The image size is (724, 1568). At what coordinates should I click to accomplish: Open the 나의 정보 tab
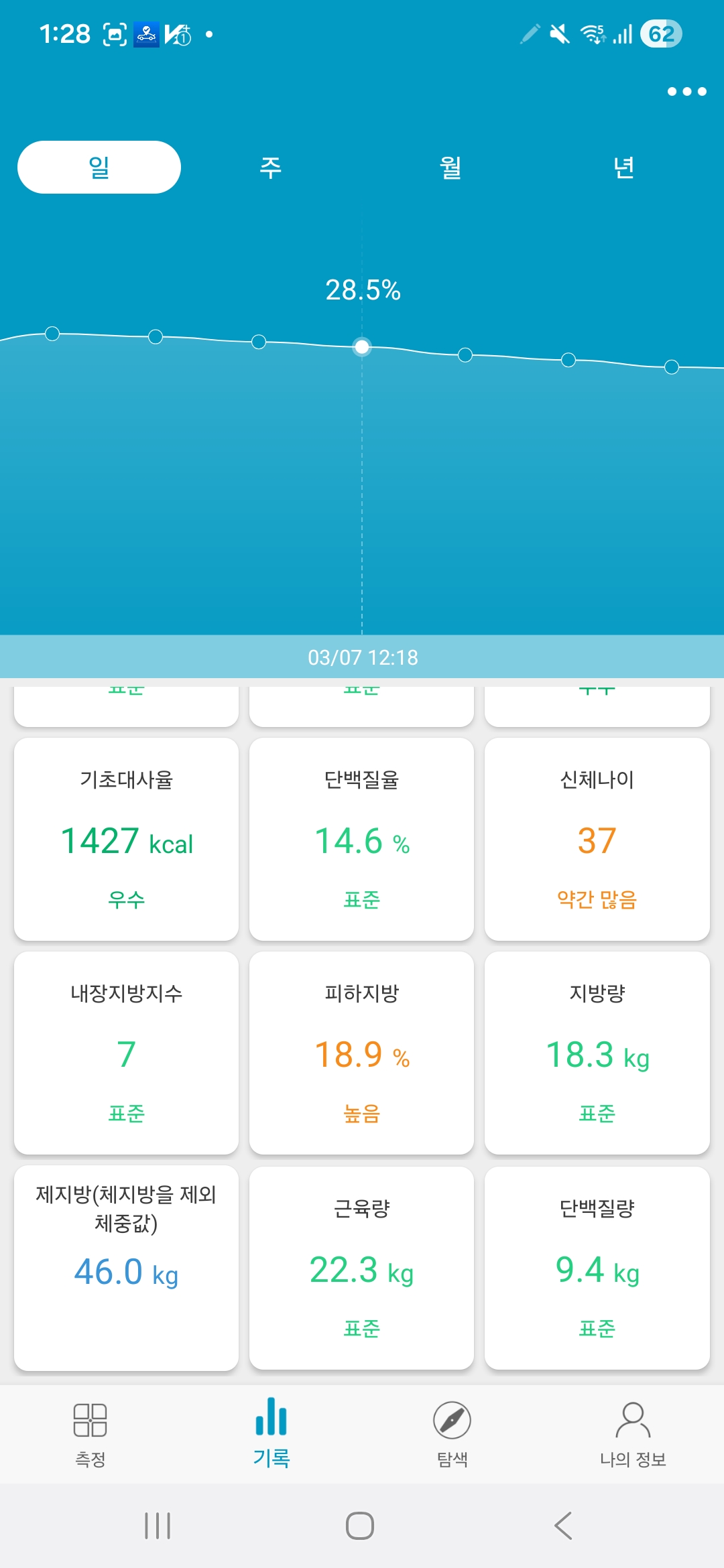click(633, 1434)
